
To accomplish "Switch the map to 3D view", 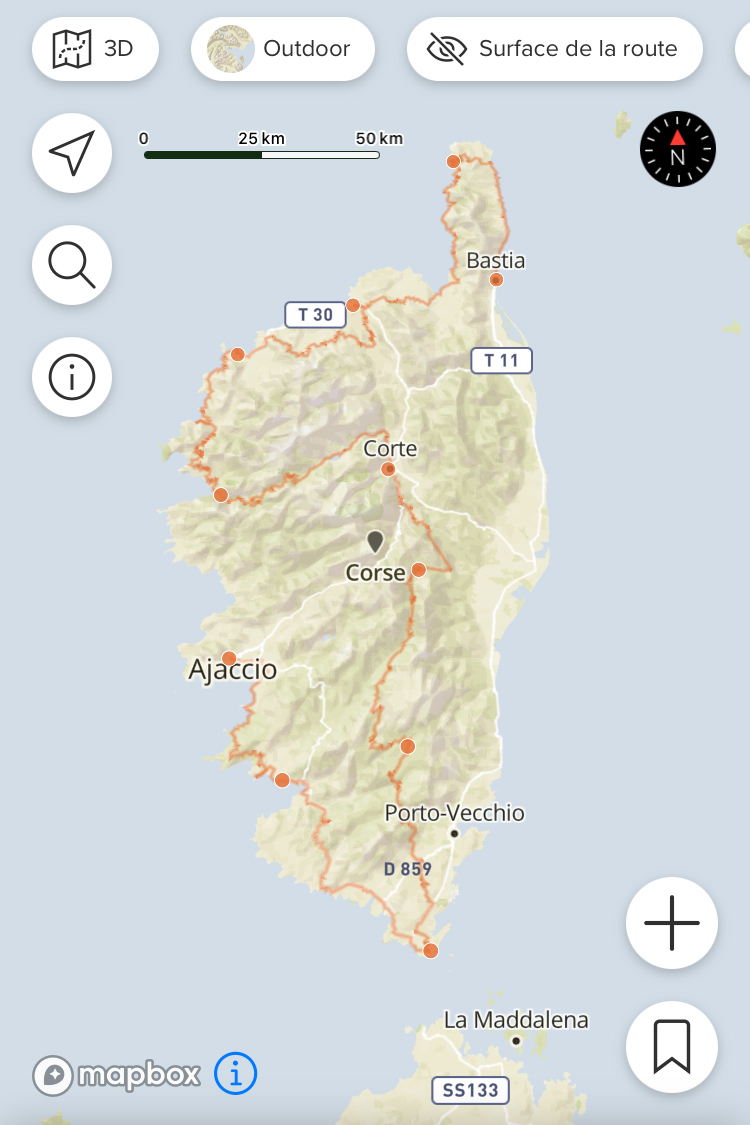I will (x=95, y=48).
